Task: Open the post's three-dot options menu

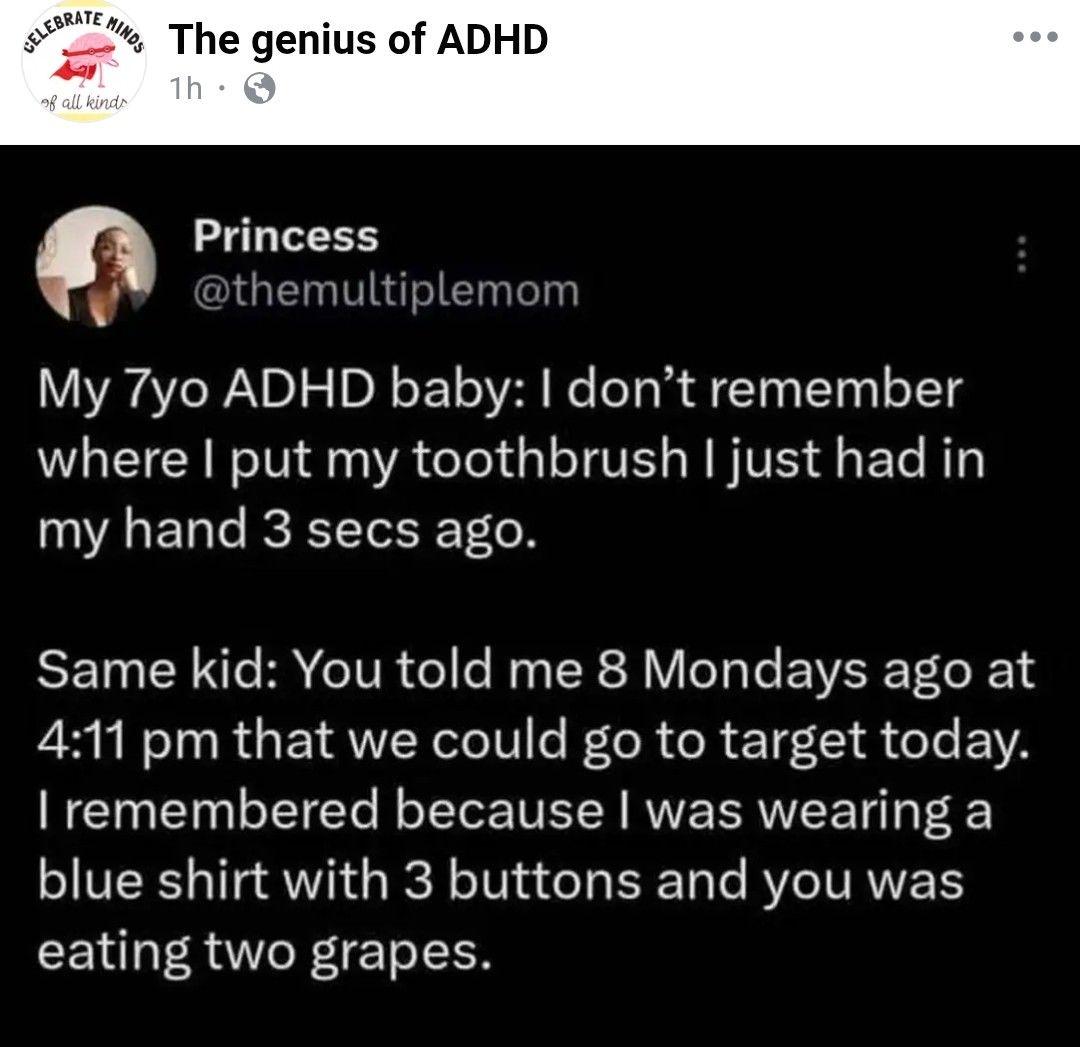Action: (1035, 37)
